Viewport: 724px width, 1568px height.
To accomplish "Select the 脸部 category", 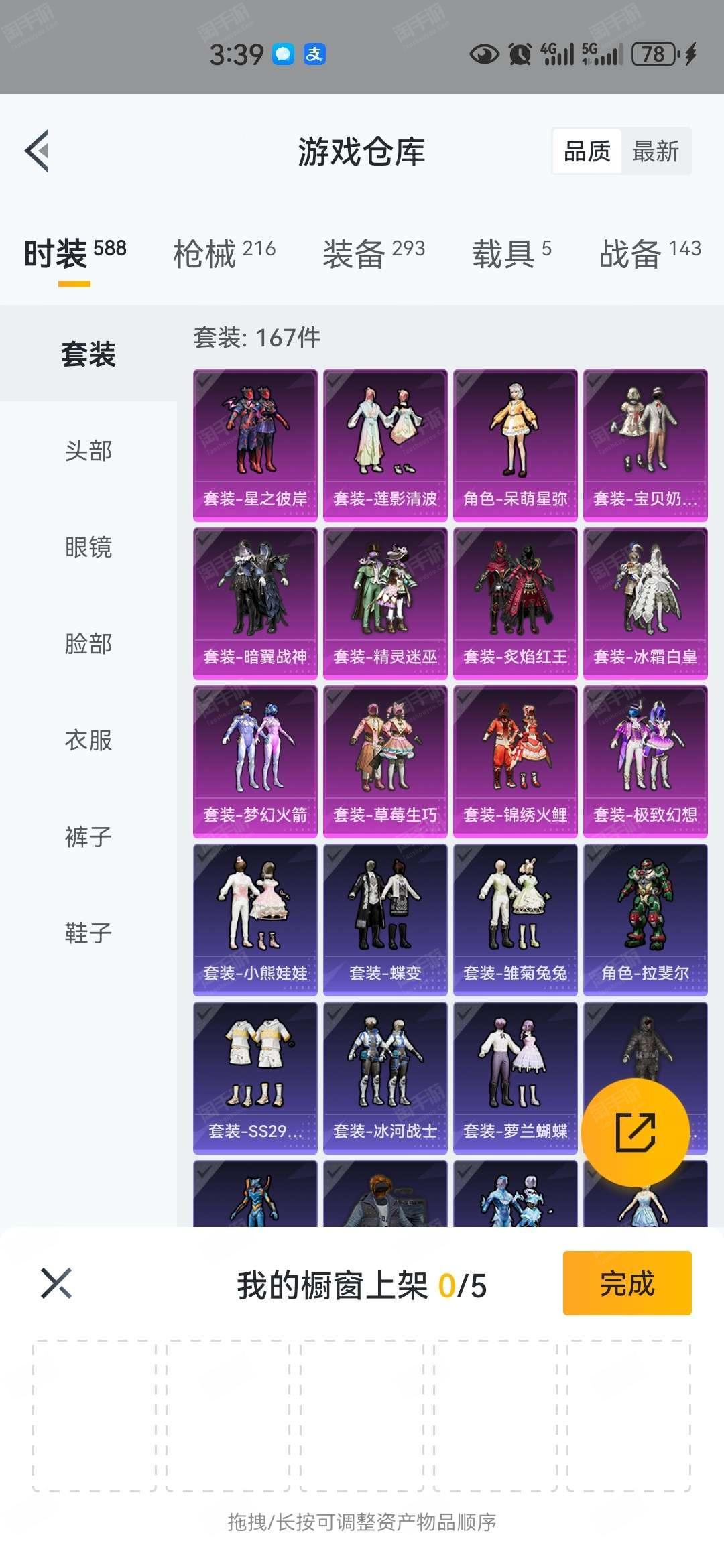I will (x=88, y=644).
